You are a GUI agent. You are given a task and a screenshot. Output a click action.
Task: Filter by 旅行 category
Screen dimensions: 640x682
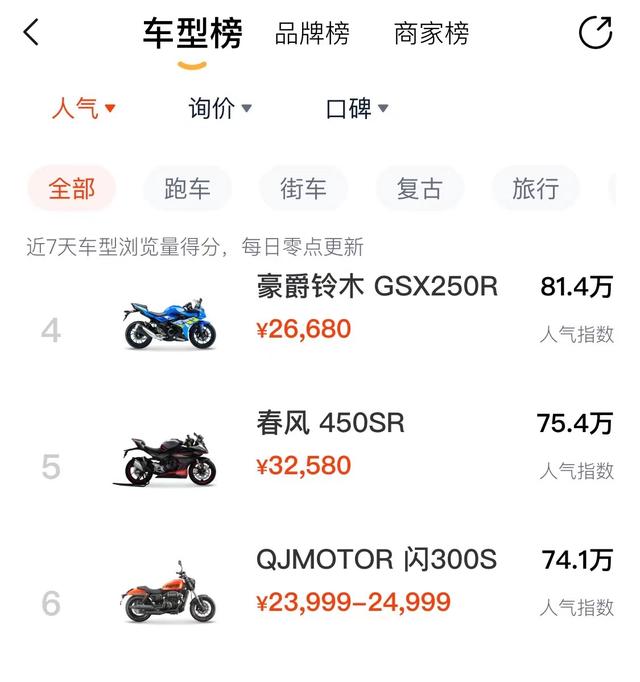(x=535, y=188)
